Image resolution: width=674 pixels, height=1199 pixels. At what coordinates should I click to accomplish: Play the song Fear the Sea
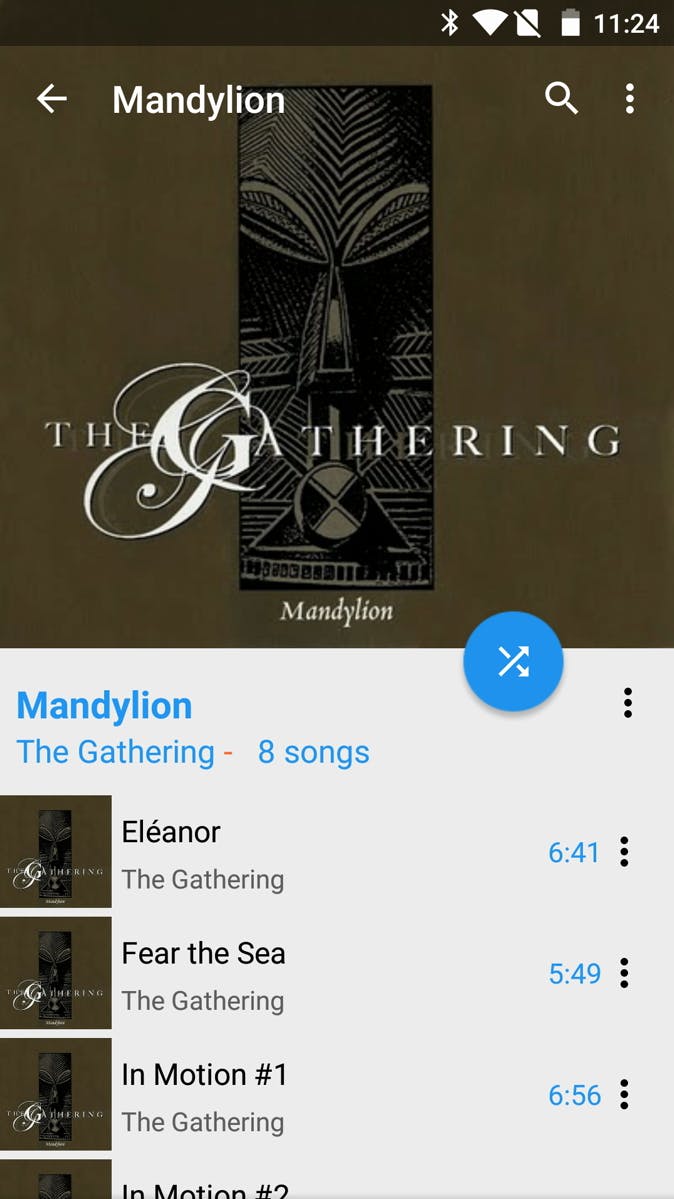pyautogui.click(x=300, y=974)
